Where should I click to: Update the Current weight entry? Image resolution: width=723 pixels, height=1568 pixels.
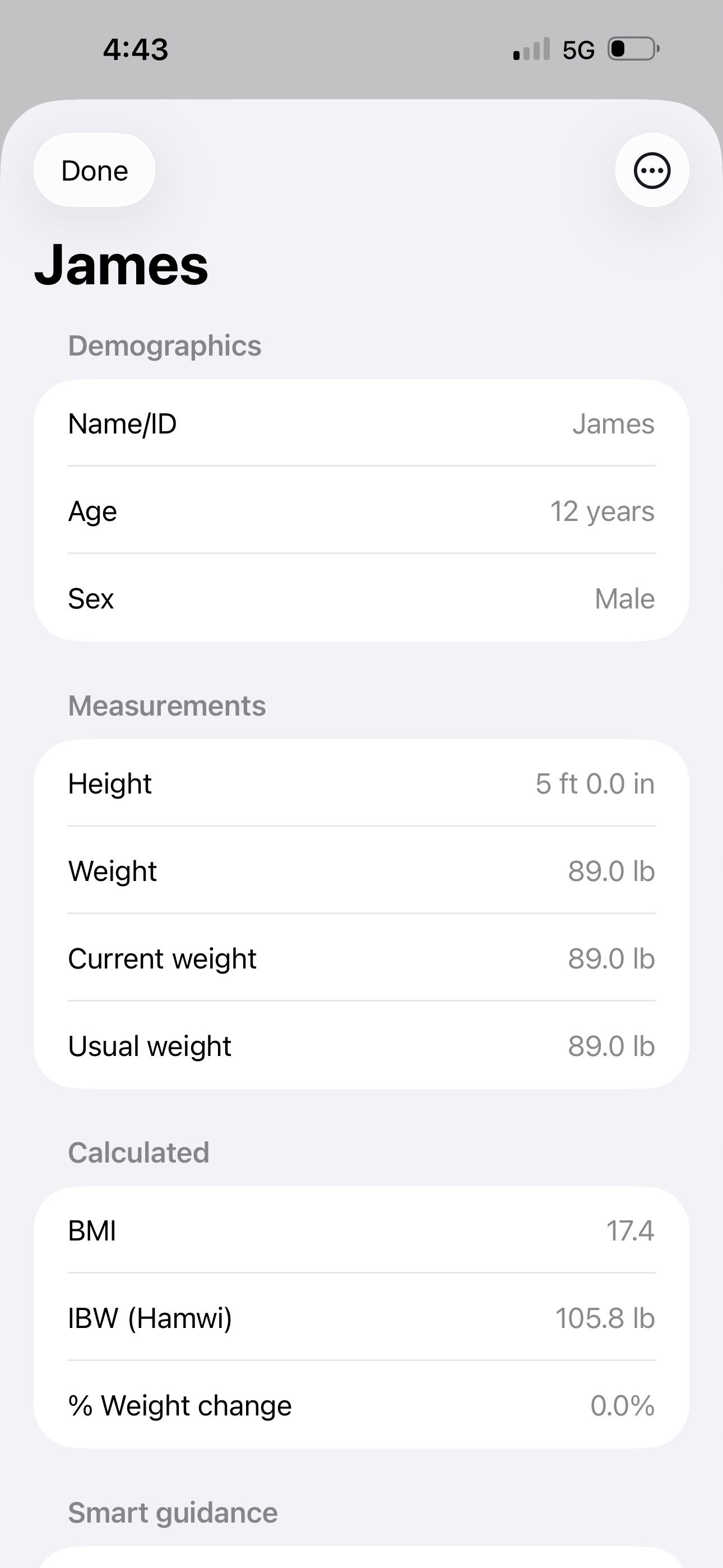tap(361, 958)
